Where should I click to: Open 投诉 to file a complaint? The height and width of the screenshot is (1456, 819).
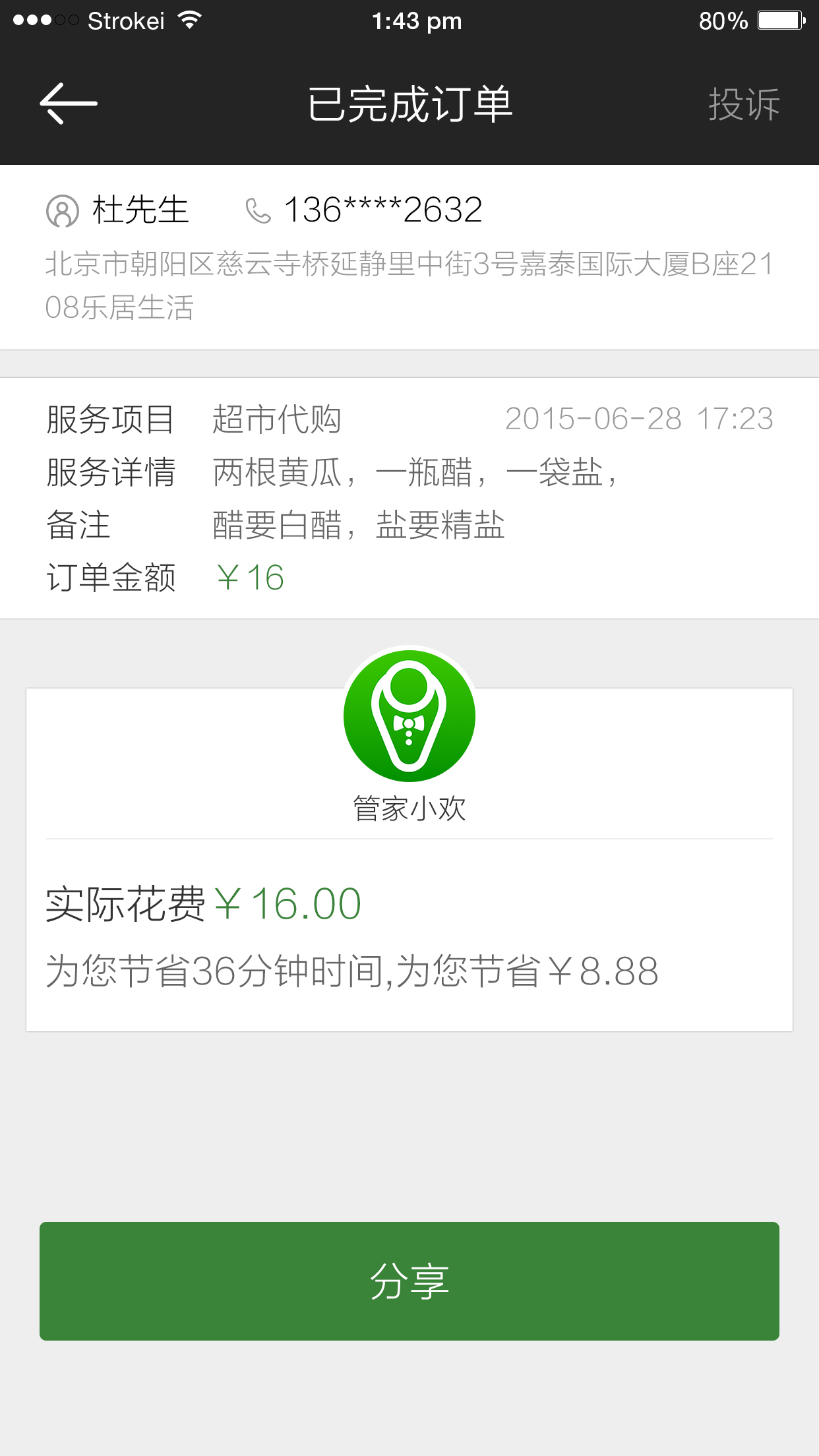coord(744,104)
